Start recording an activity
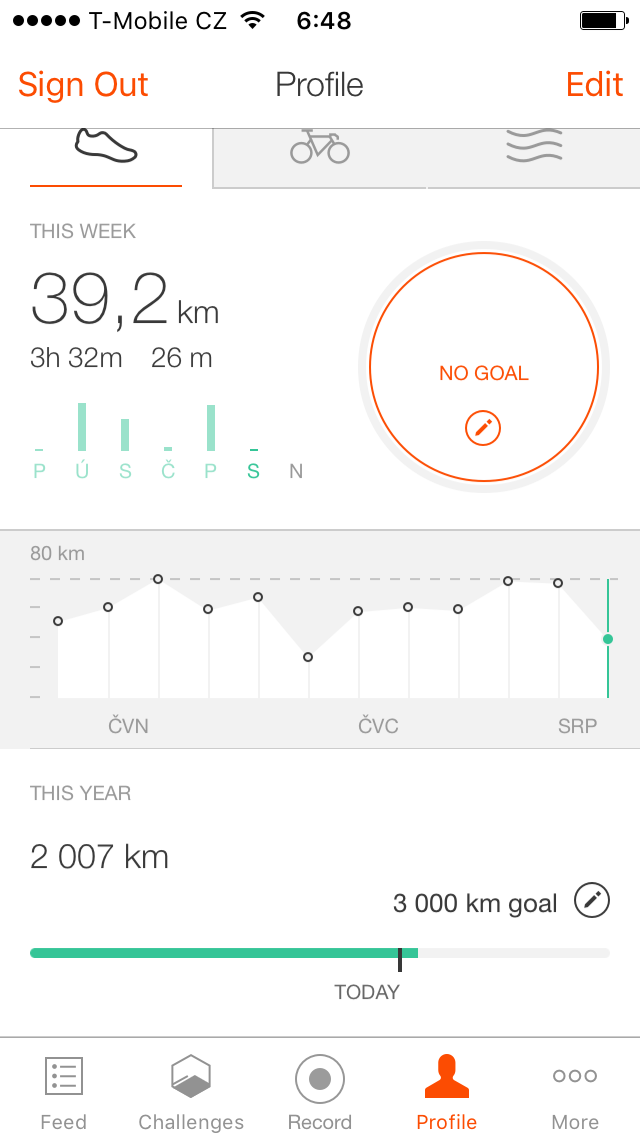Screen dimensions: 640x1136 320,1092
